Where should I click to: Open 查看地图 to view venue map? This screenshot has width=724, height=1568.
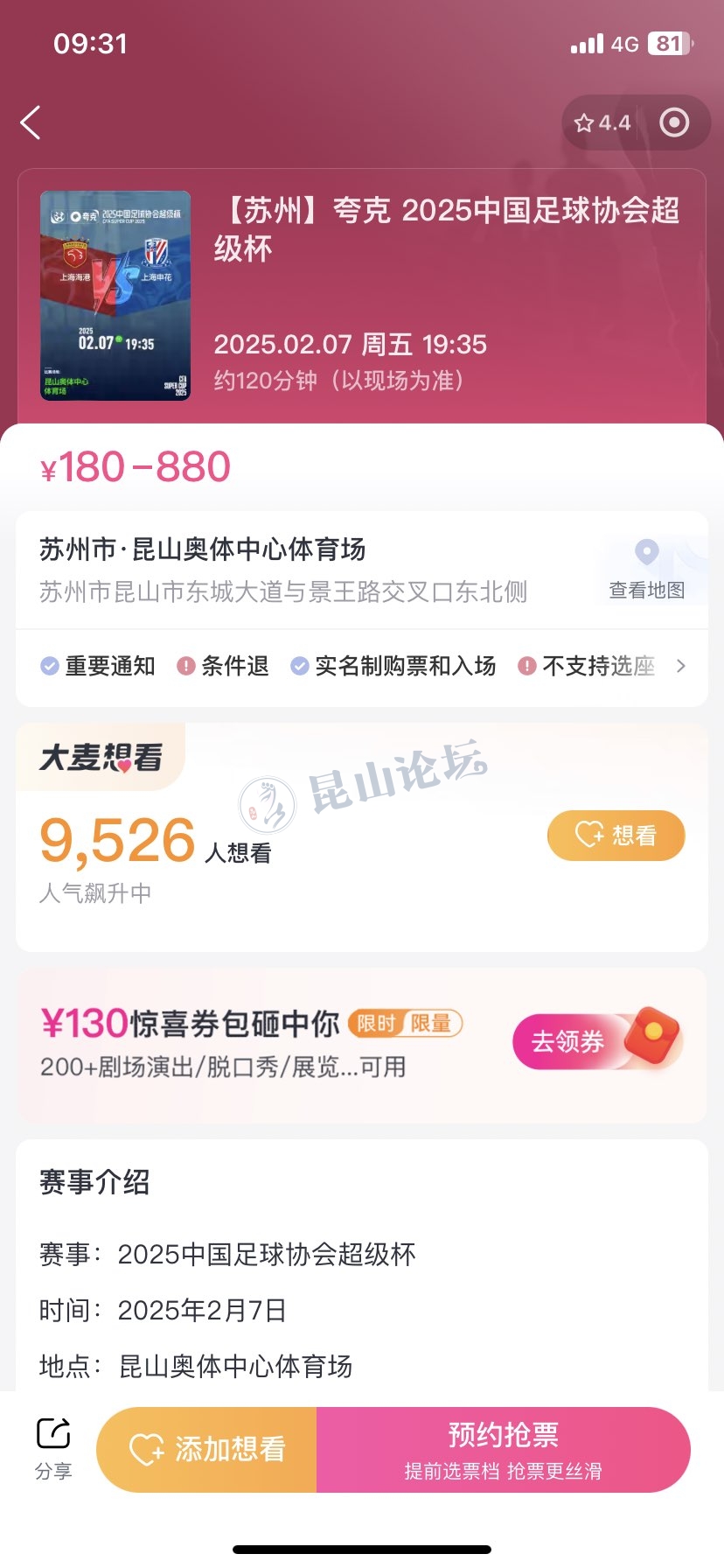646,570
